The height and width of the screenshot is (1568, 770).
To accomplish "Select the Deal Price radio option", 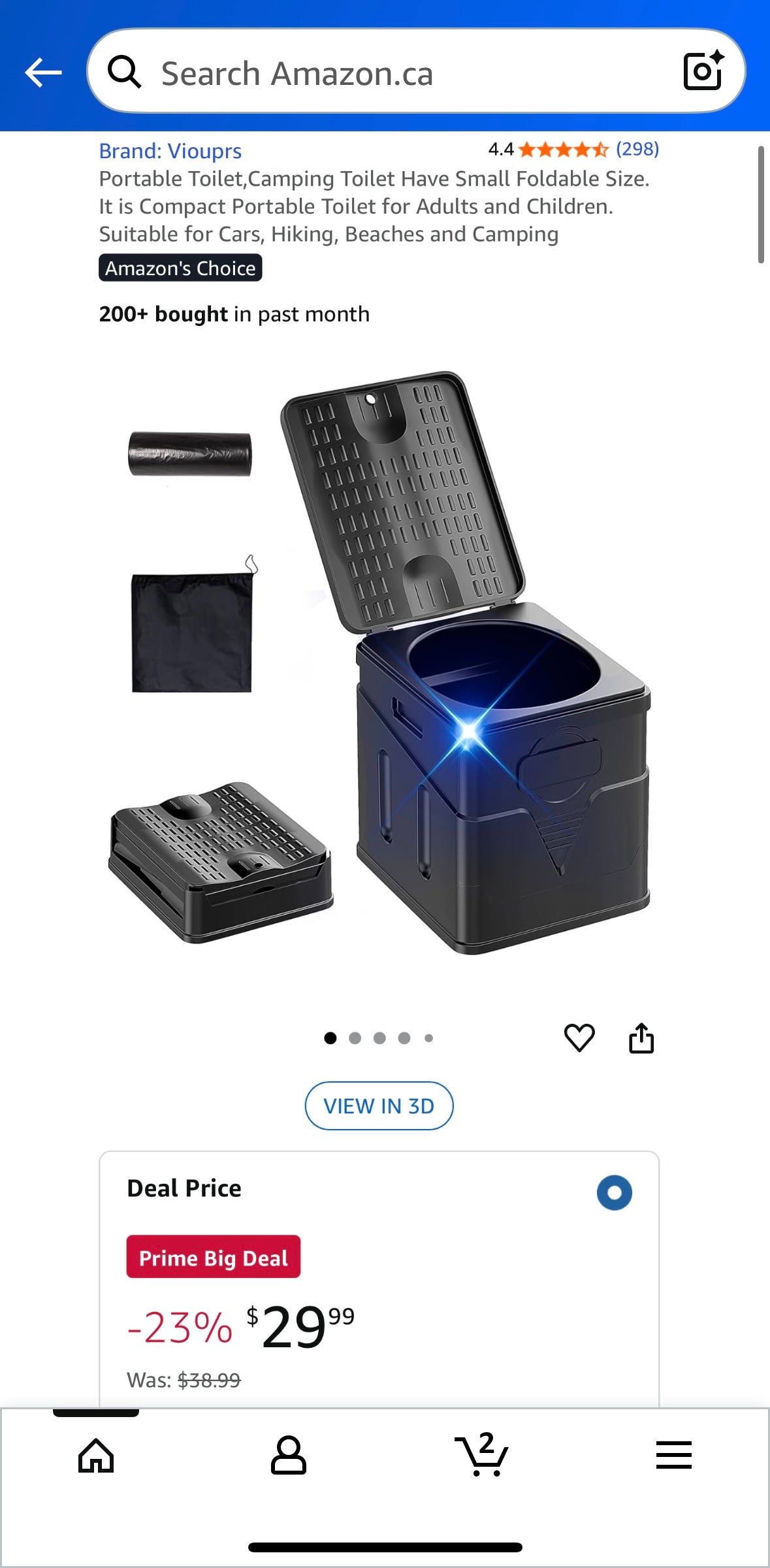I will click(x=614, y=1192).
